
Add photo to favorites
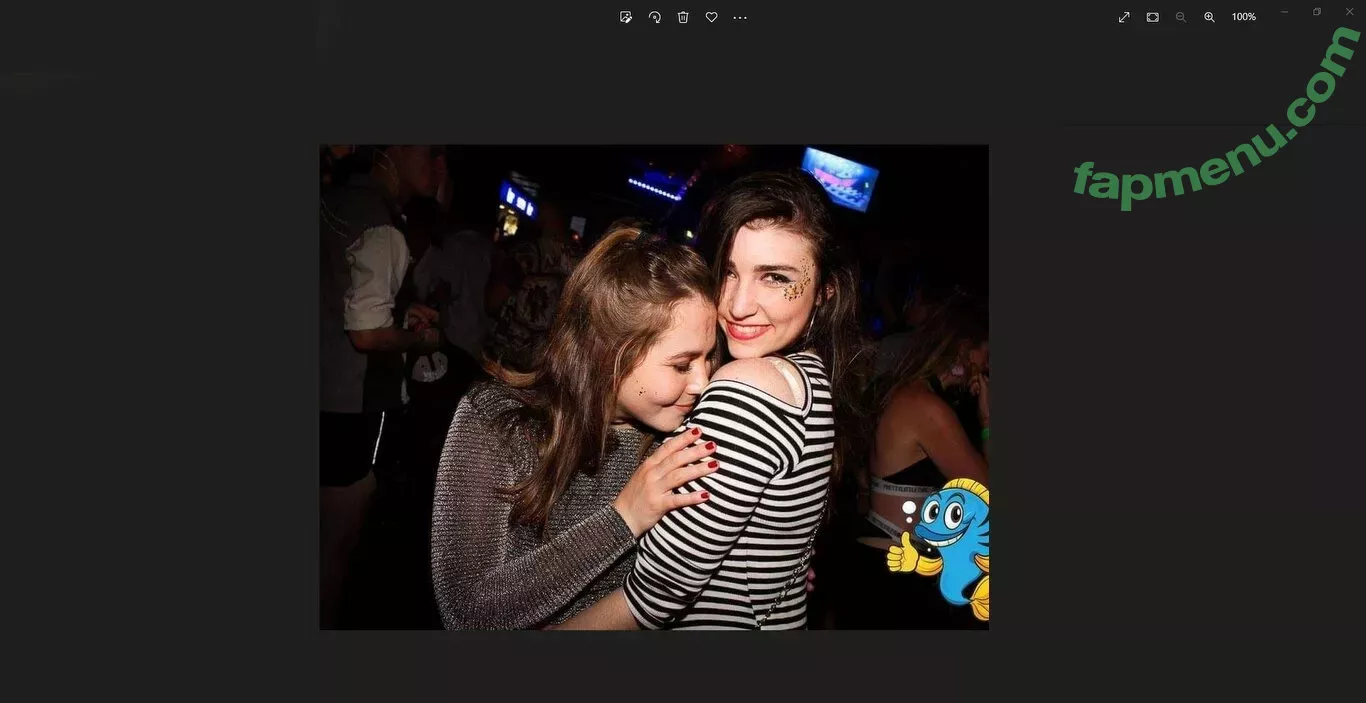[x=711, y=17]
